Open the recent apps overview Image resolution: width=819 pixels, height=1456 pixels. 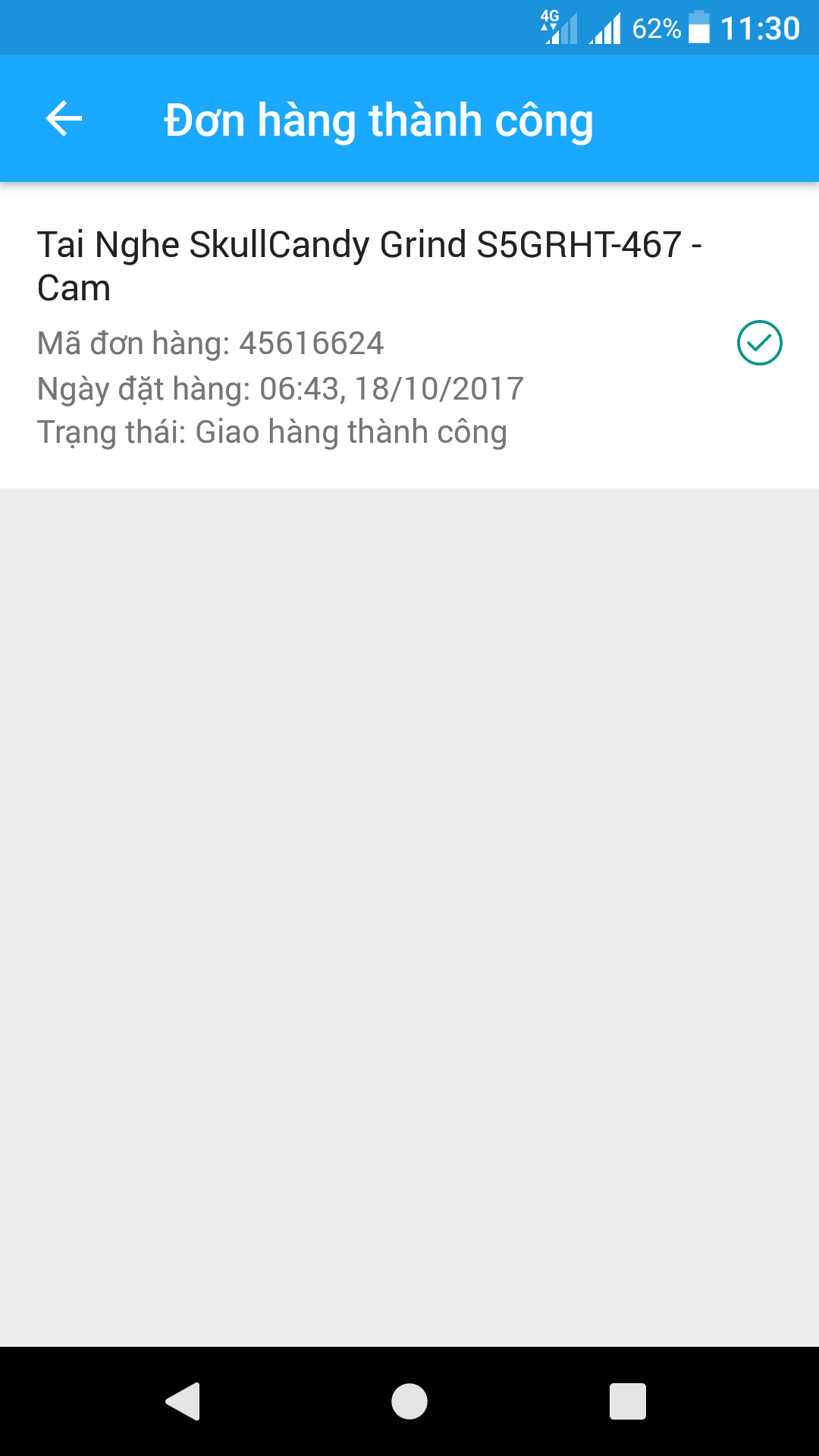click(x=627, y=1401)
